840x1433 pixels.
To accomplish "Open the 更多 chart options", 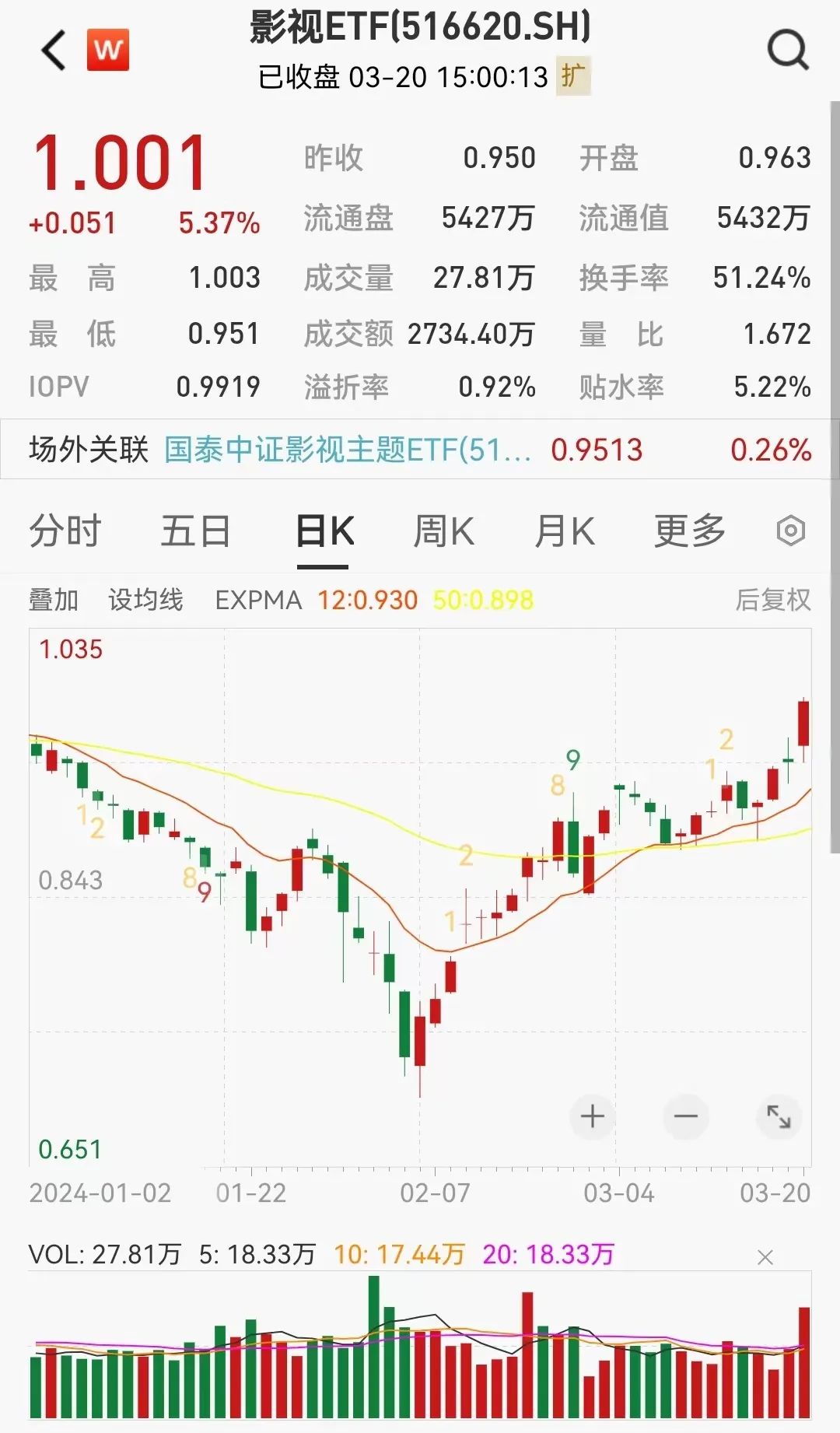I will [688, 530].
